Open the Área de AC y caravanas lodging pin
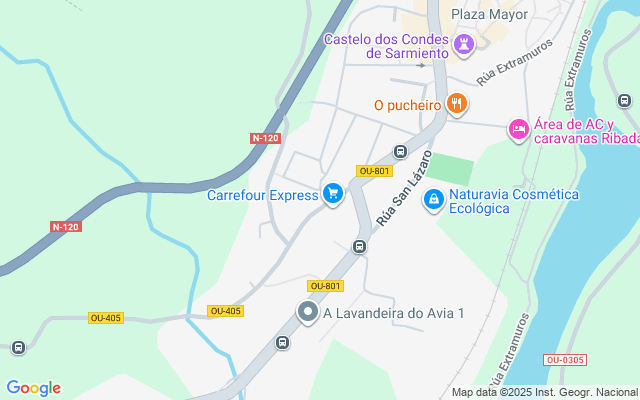Screen dimensions: 640x400 518,129
